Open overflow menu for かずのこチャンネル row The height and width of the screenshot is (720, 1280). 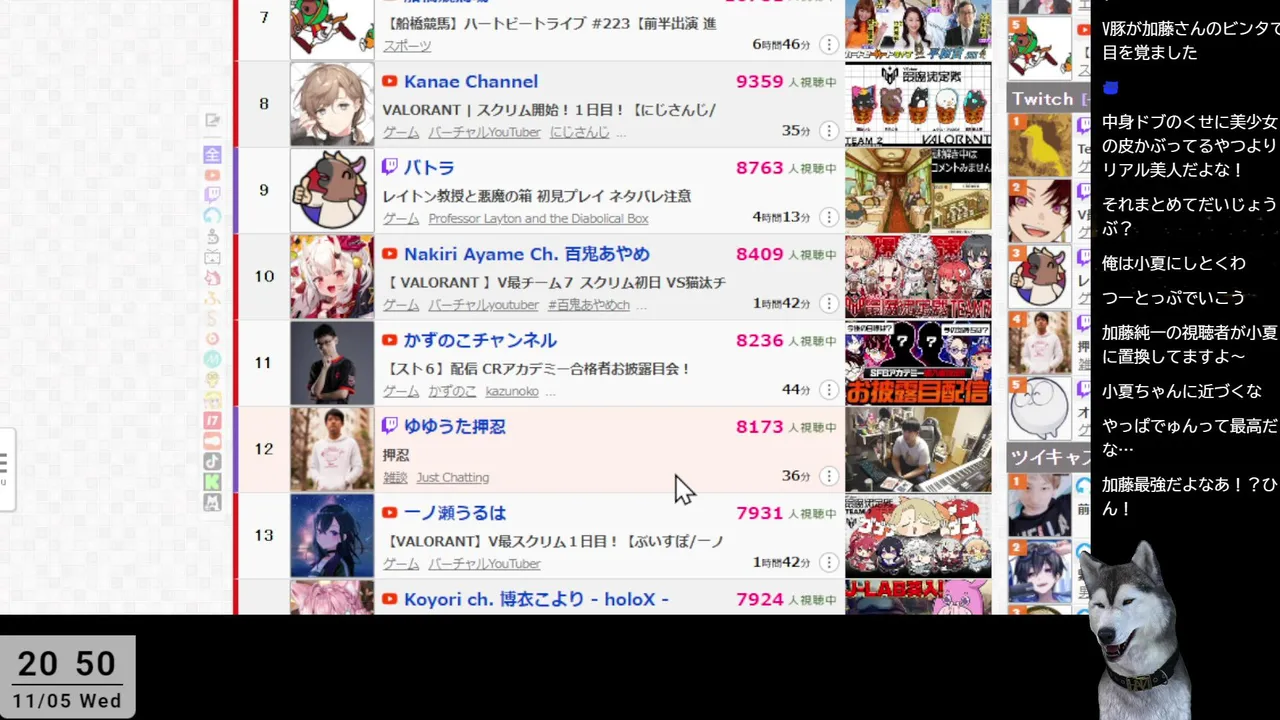pos(828,390)
